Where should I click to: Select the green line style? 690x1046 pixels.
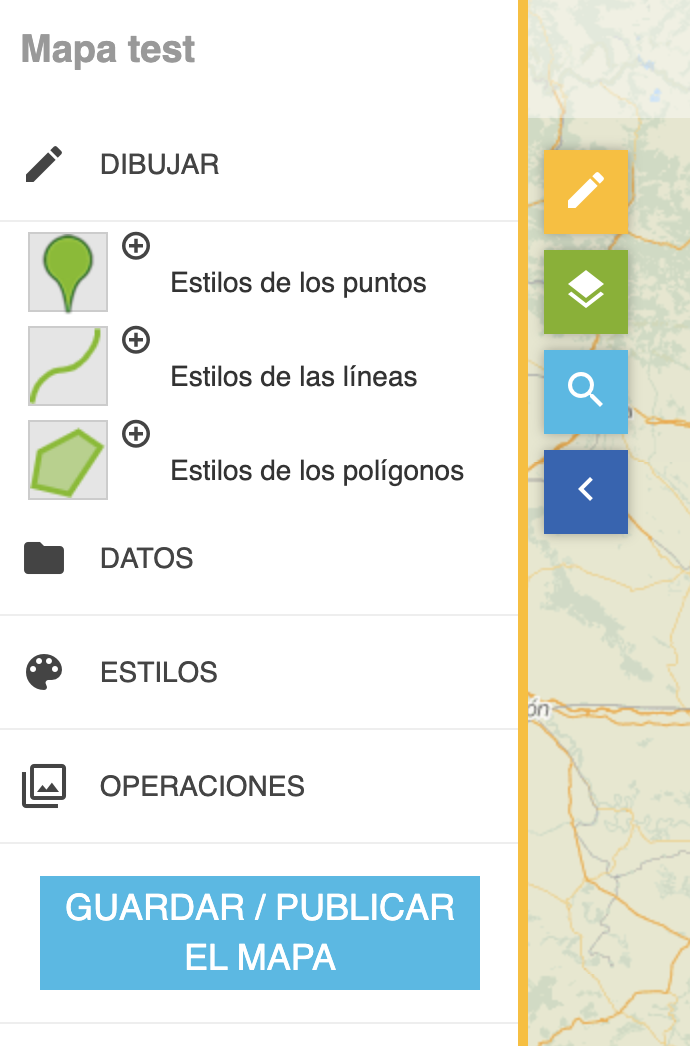68,366
